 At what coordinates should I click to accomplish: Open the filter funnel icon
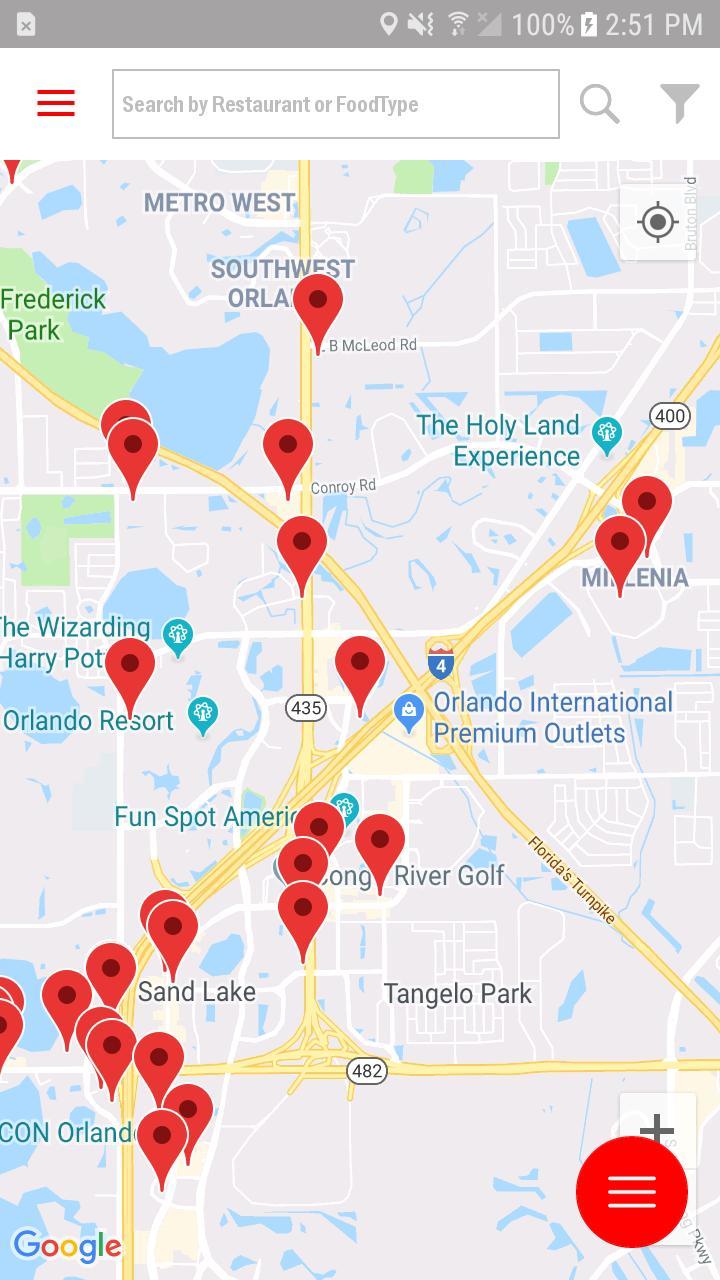point(680,103)
